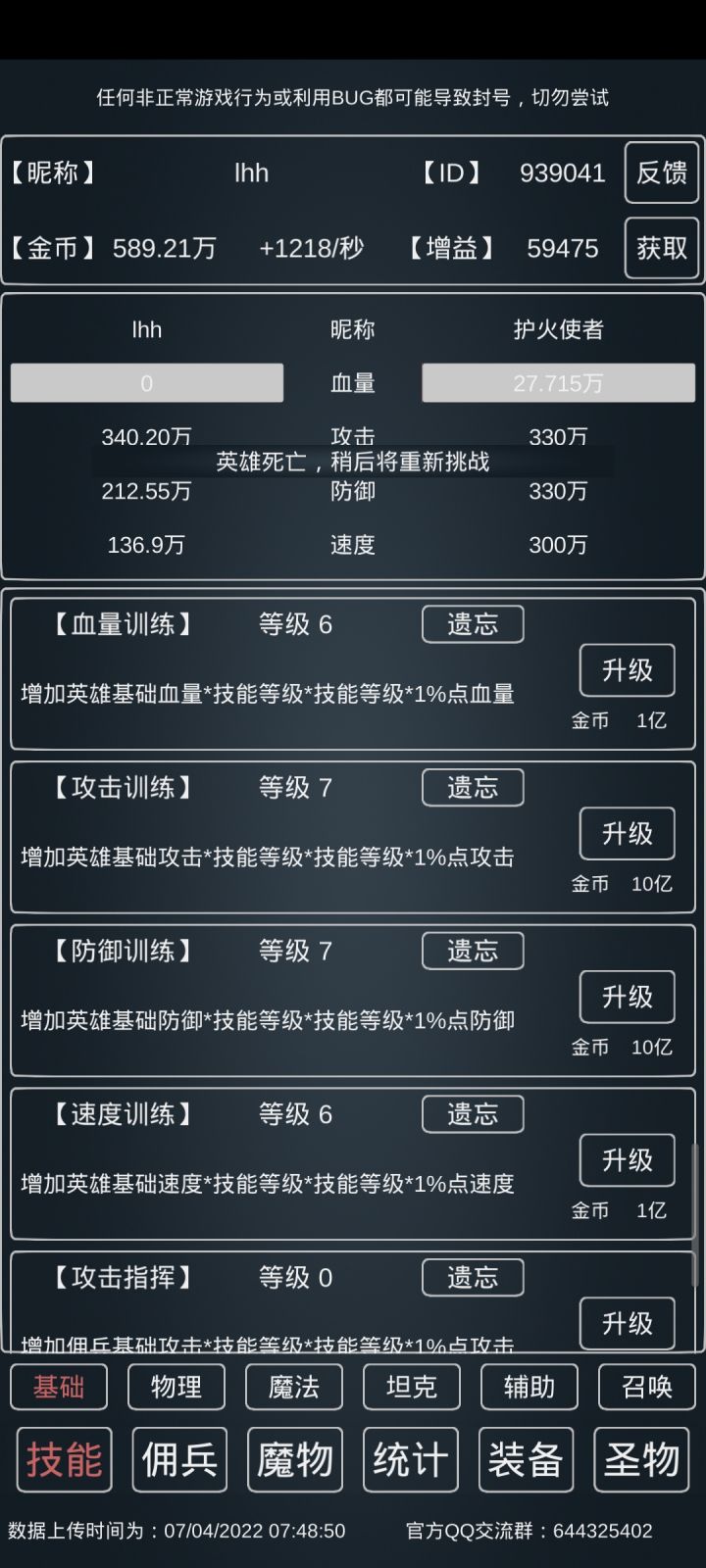Open the 坦克 (Tank) skill category

coord(411,1387)
